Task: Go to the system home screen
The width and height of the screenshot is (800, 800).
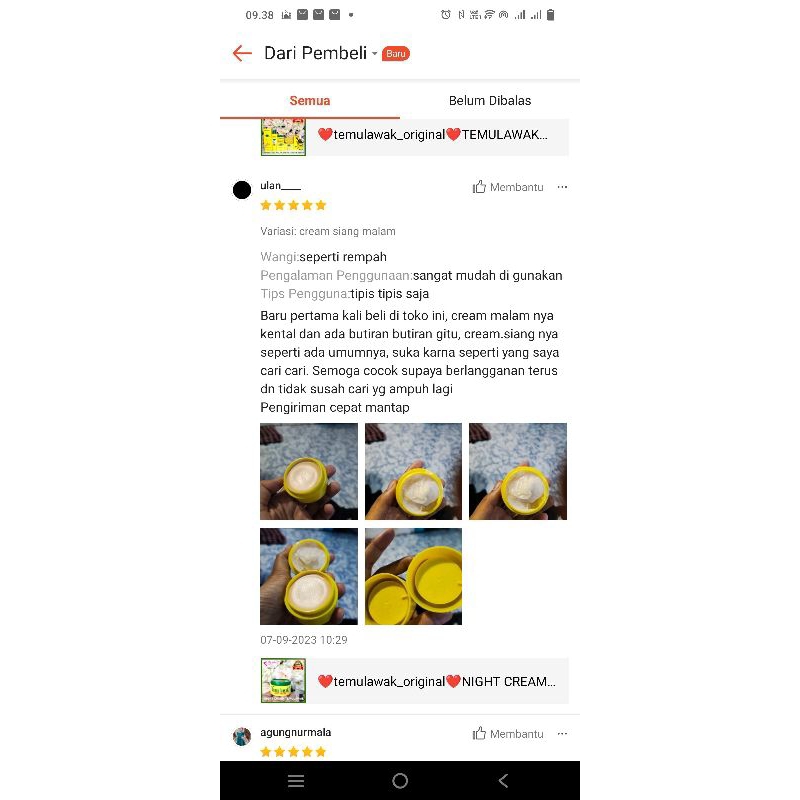Action: [400, 781]
